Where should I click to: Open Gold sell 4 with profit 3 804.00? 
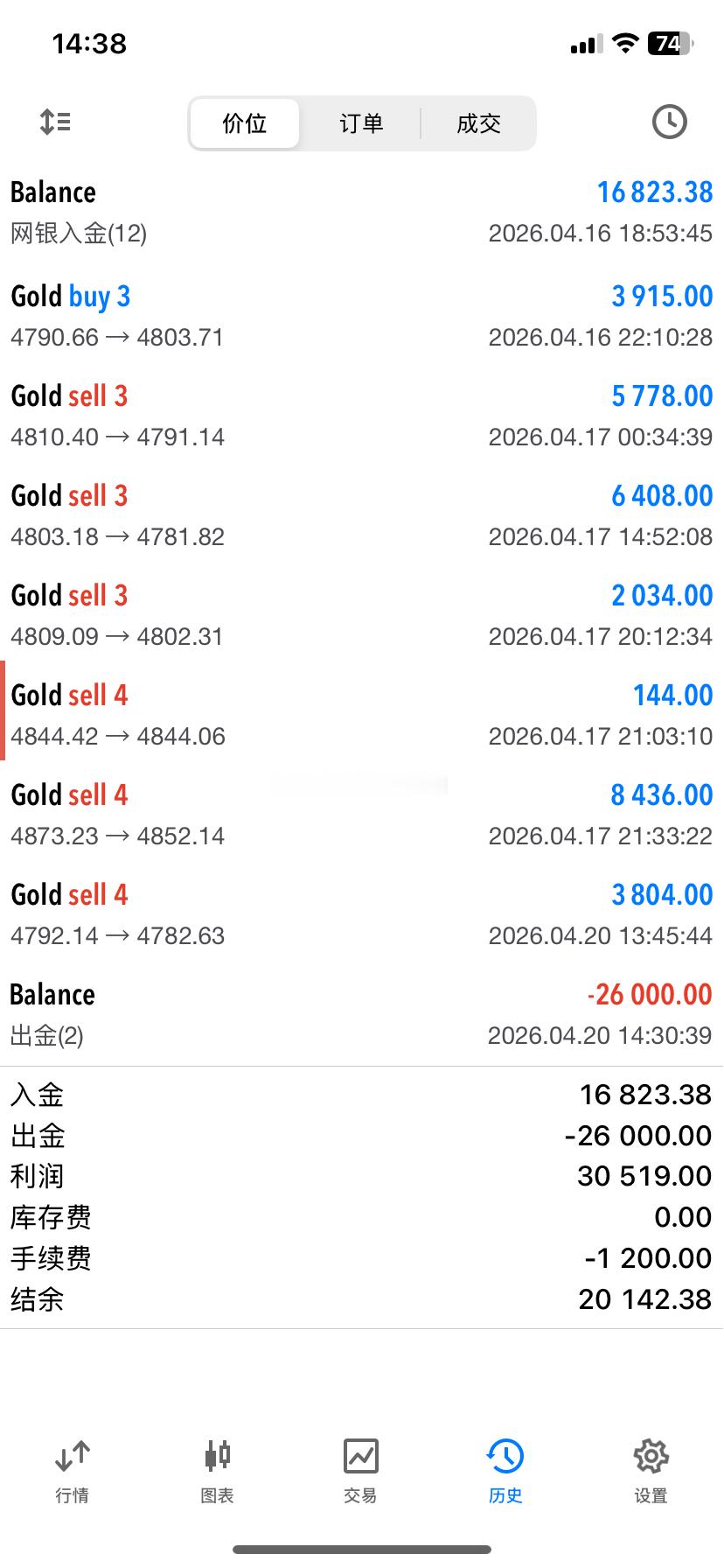(x=362, y=914)
